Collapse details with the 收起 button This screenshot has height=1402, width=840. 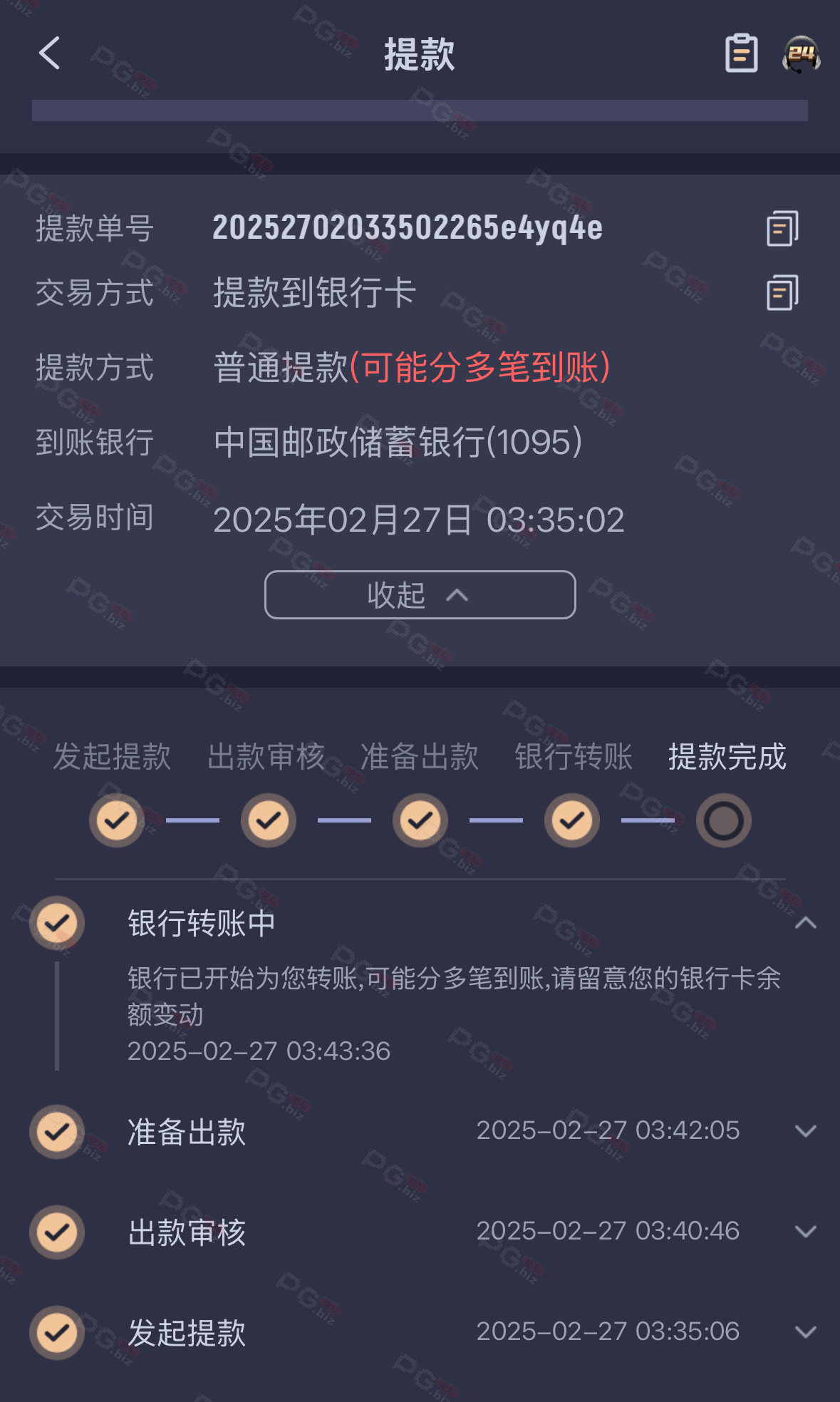pyautogui.click(x=420, y=594)
